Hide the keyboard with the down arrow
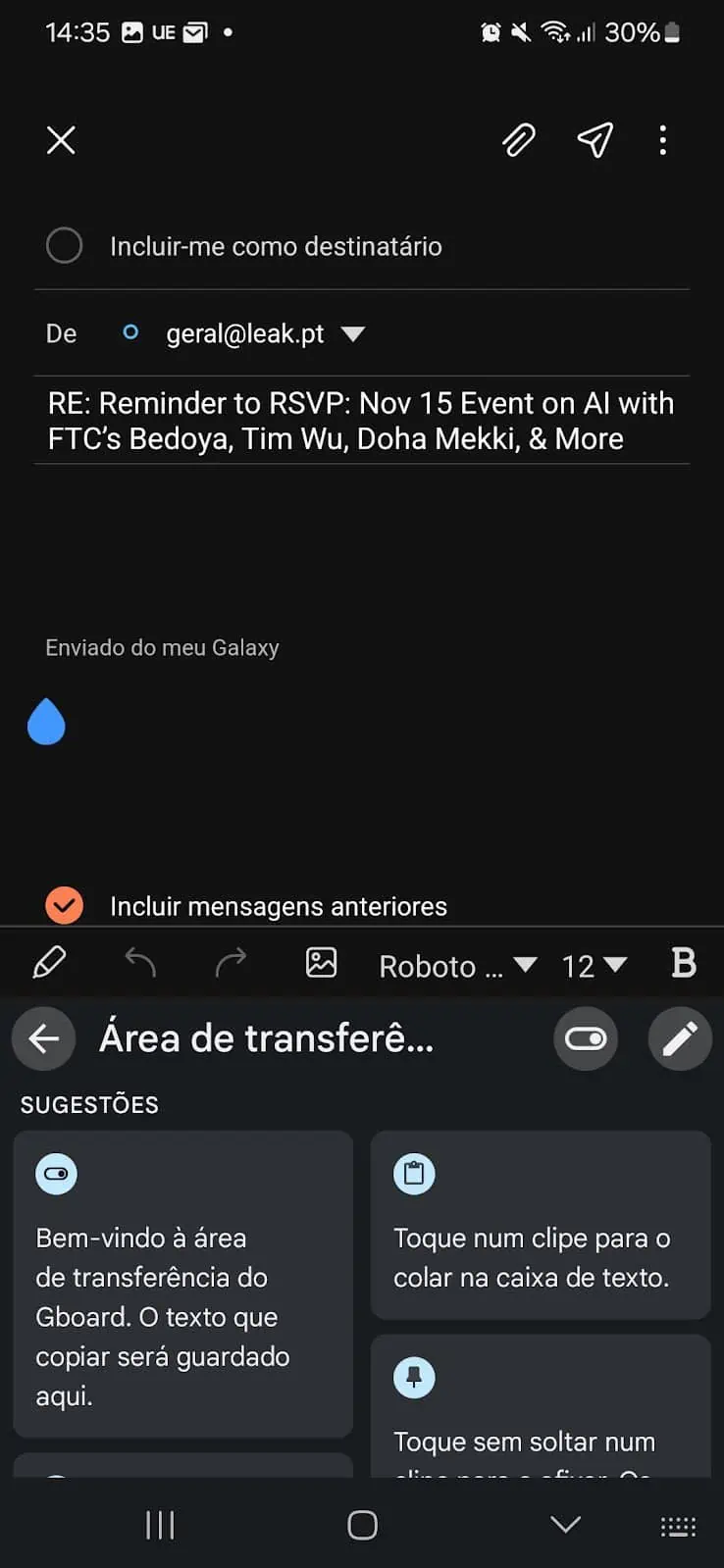Screen dimensions: 724x1568 point(565,1524)
